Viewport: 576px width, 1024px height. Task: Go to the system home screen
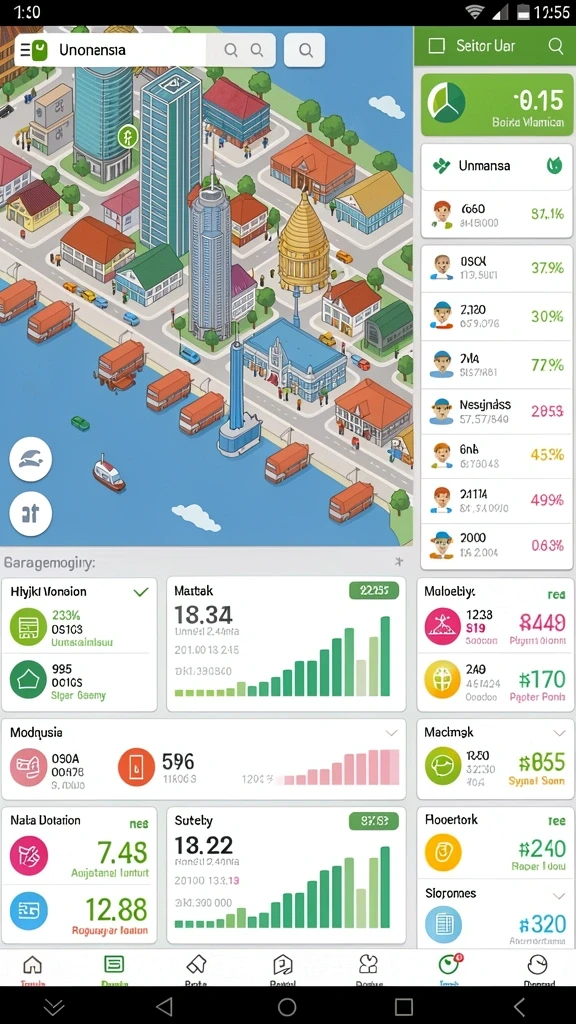pos(287,1006)
